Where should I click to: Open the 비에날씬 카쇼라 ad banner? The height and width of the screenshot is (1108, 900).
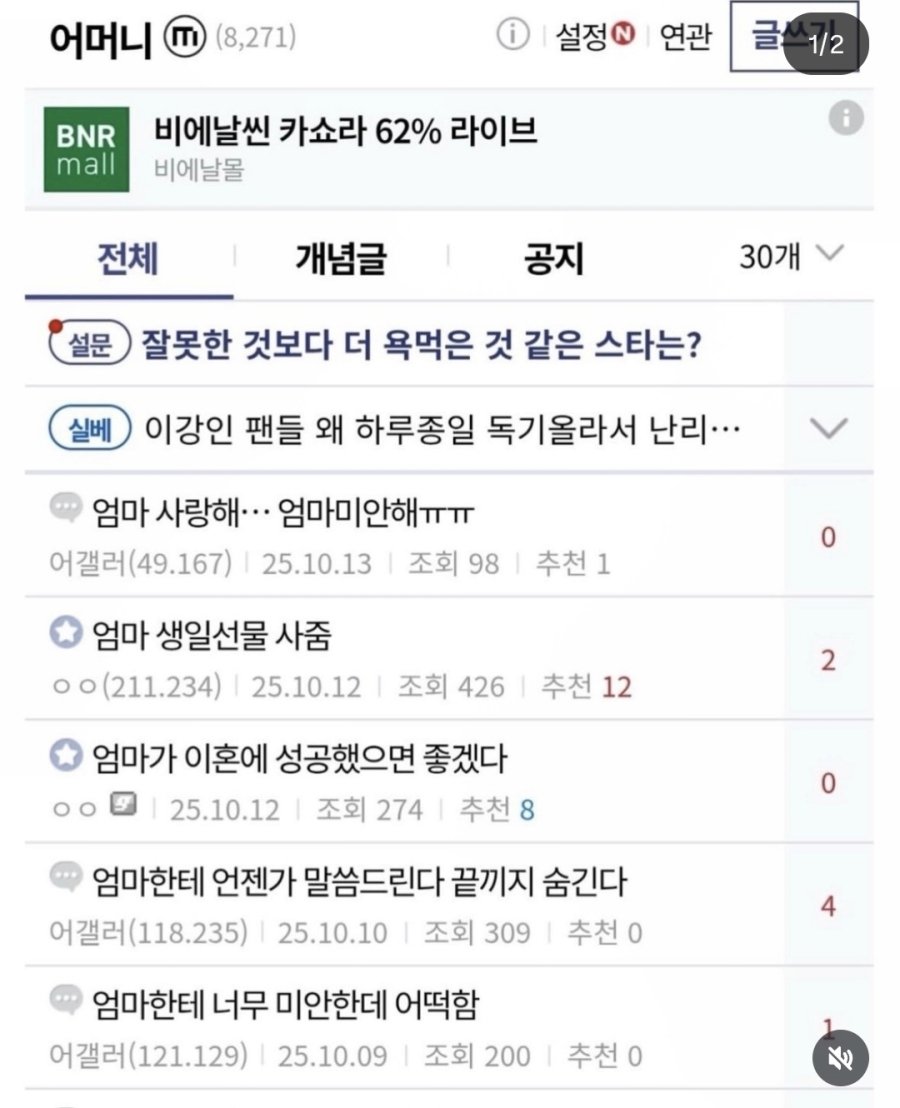(449, 149)
